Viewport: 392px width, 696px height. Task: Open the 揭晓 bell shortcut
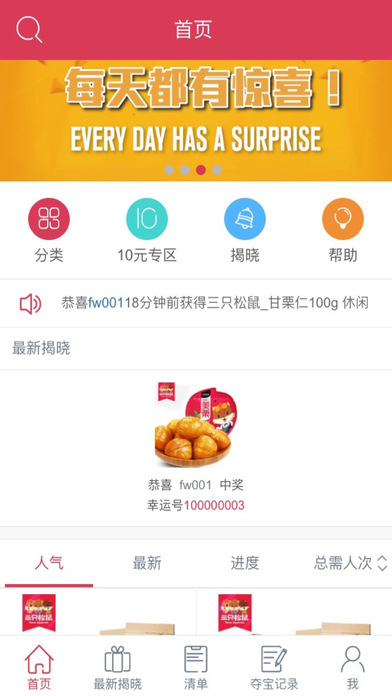pyautogui.click(x=245, y=230)
